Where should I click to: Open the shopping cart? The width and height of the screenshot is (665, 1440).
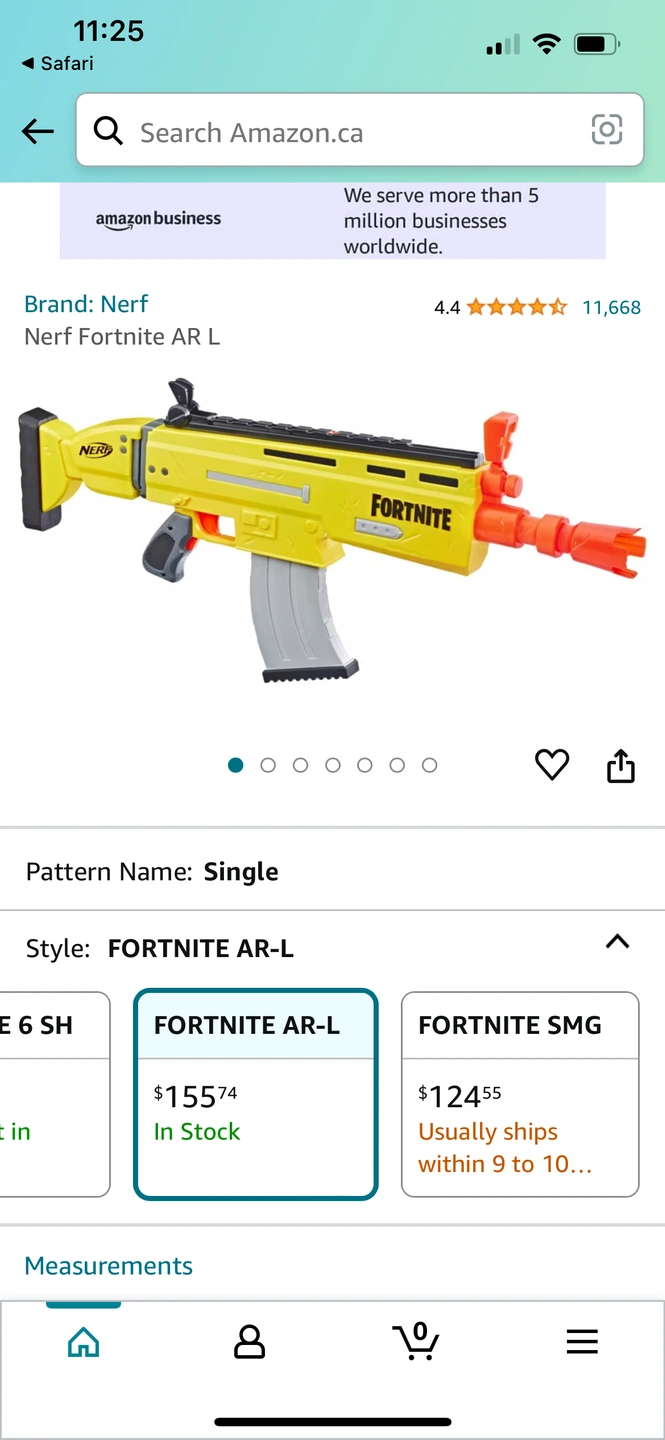click(x=416, y=1341)
